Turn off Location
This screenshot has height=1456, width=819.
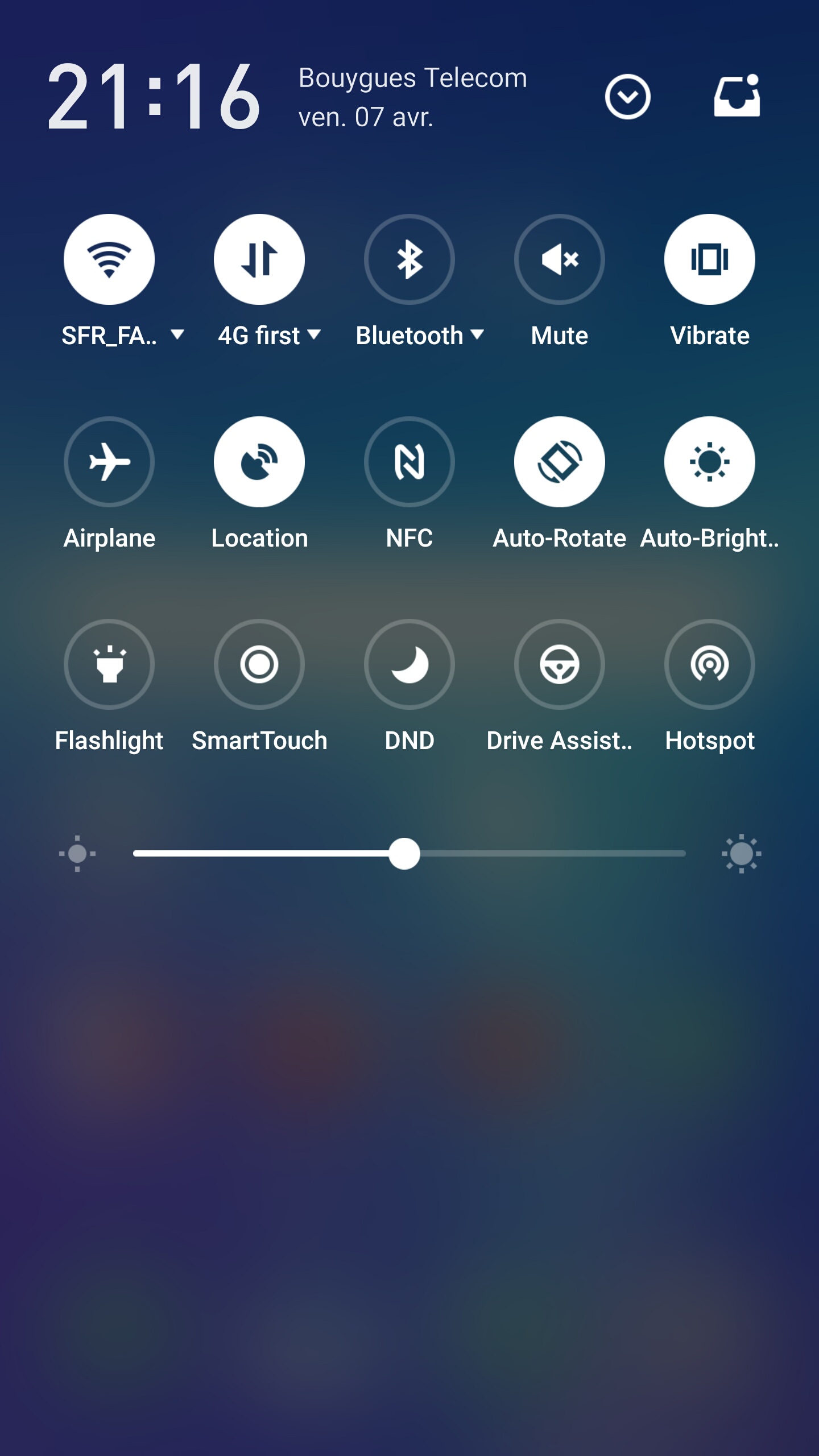pyautogui.click(x=259, y=462)
